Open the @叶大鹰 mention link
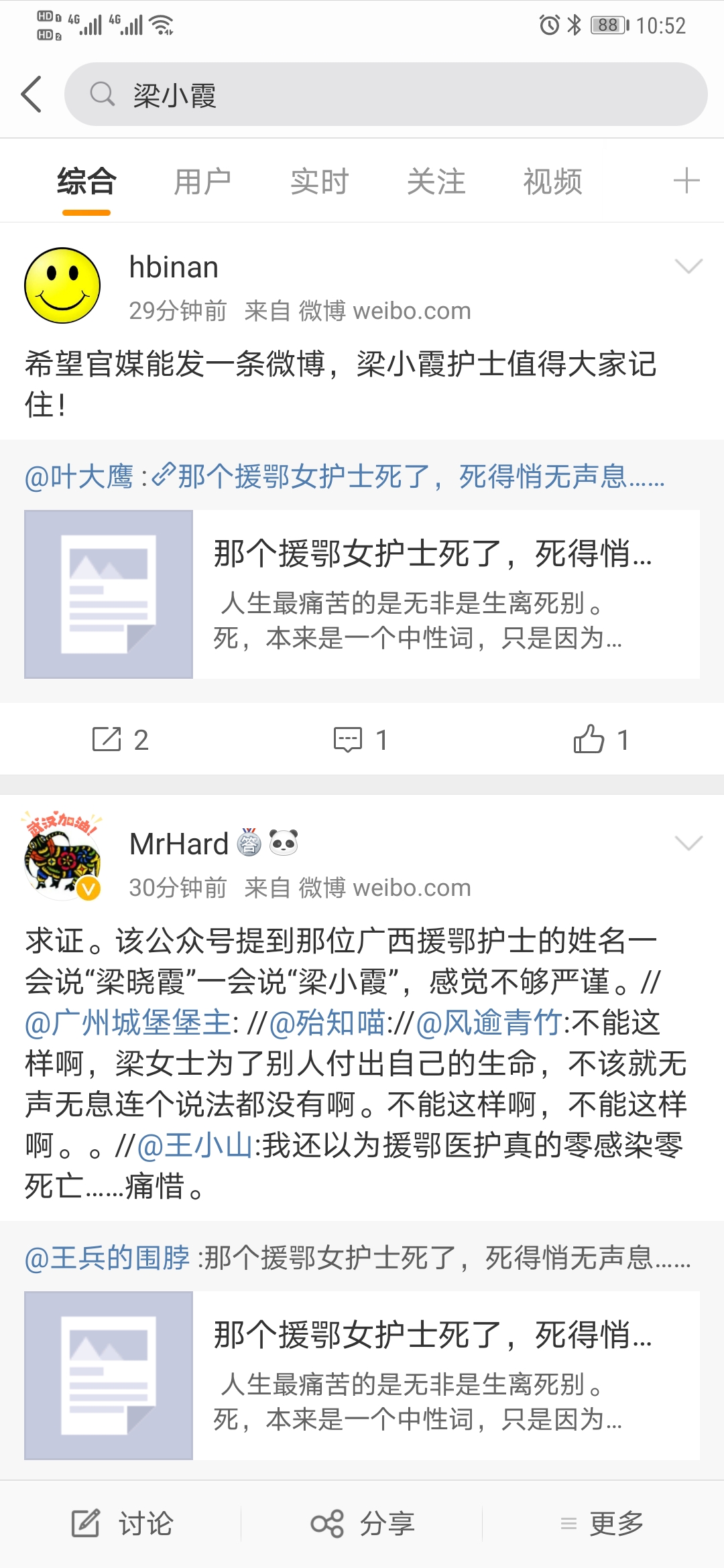 [x=78, y=477]
